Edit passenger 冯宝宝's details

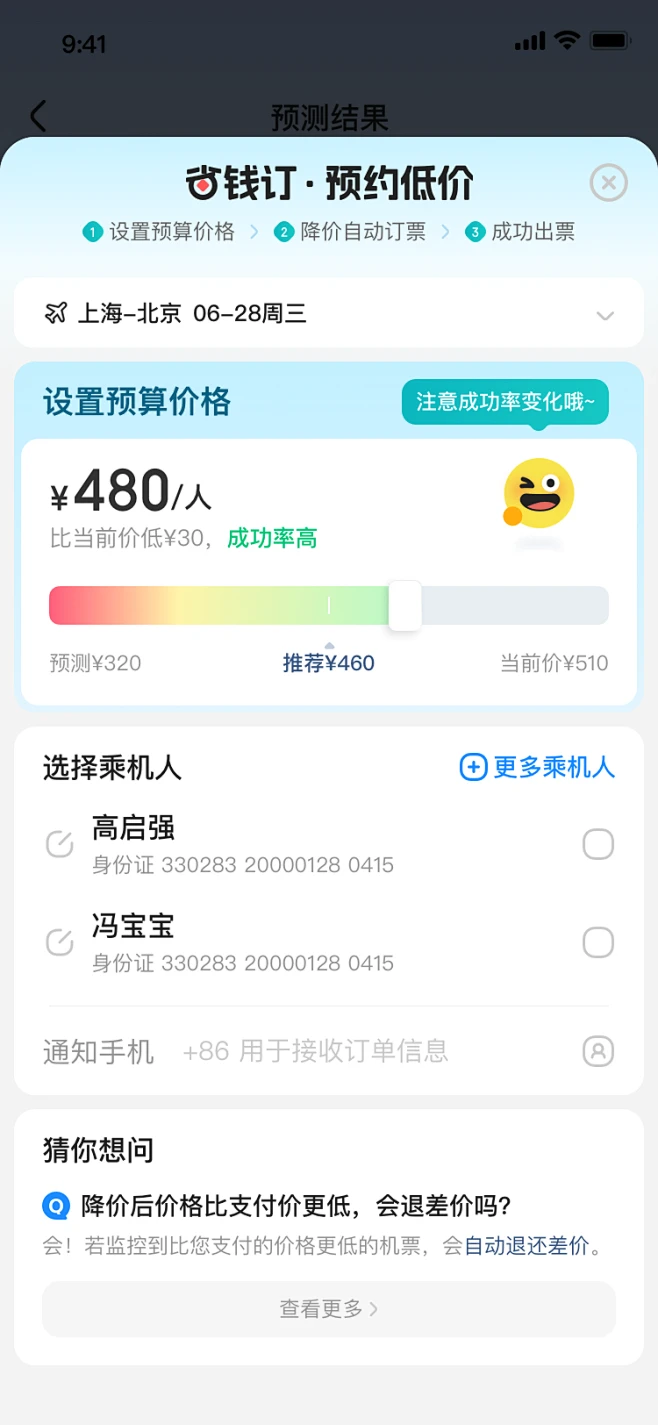(x=60, y=942)
